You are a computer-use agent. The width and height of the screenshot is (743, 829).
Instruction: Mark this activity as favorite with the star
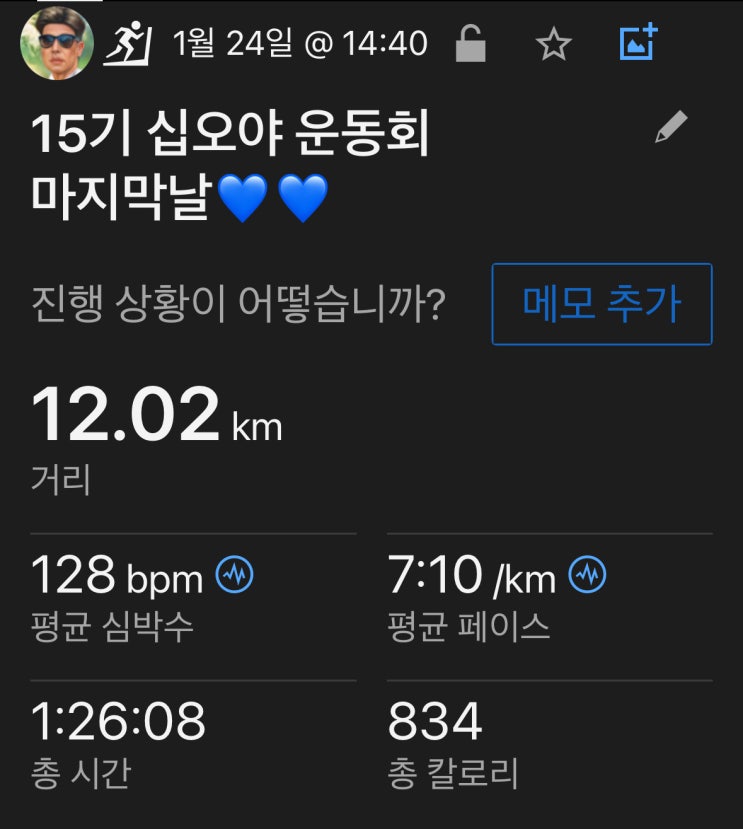553,44
